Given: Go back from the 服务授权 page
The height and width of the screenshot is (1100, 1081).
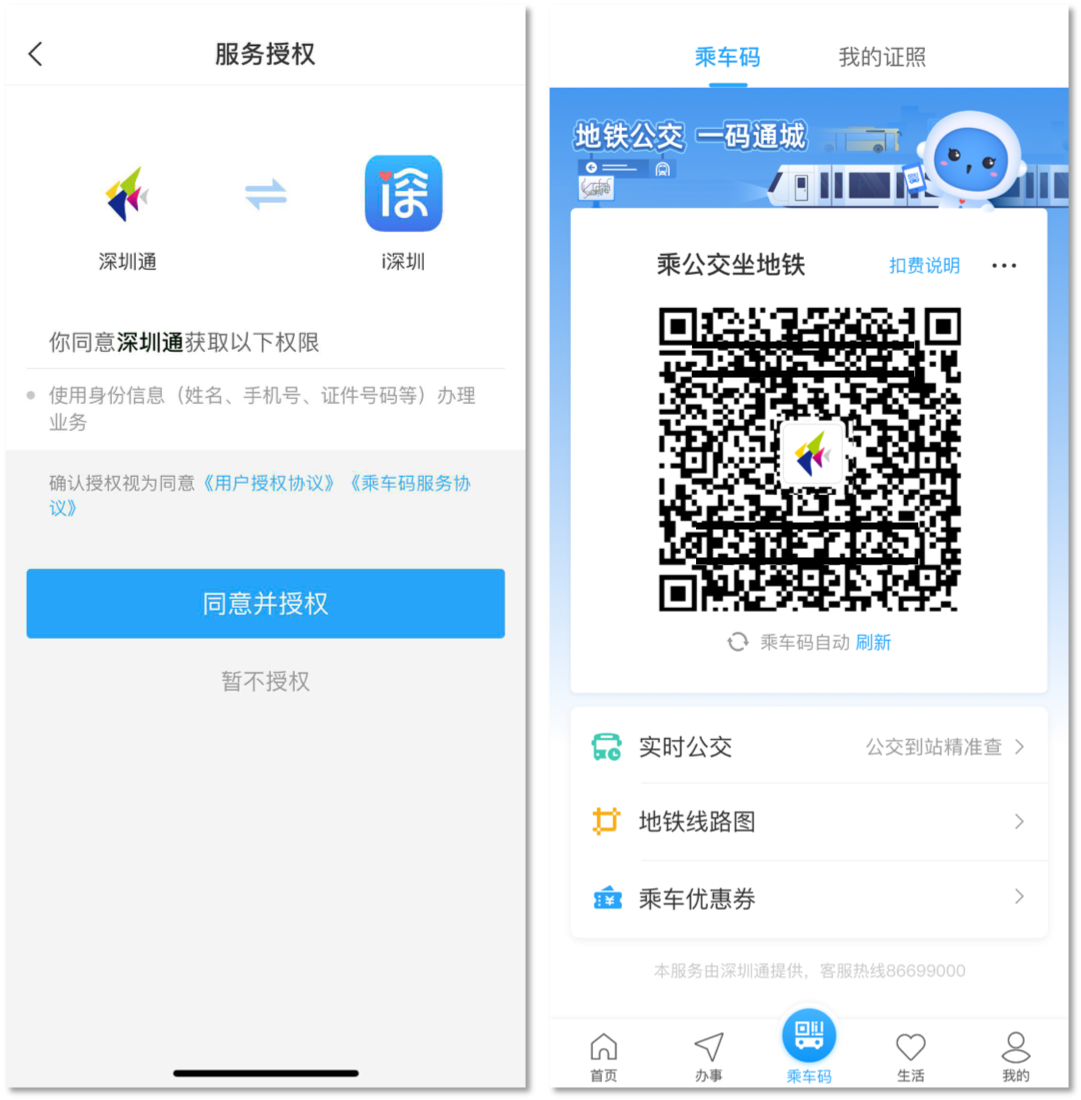Looking at the screenshot, I should [36, 54].
